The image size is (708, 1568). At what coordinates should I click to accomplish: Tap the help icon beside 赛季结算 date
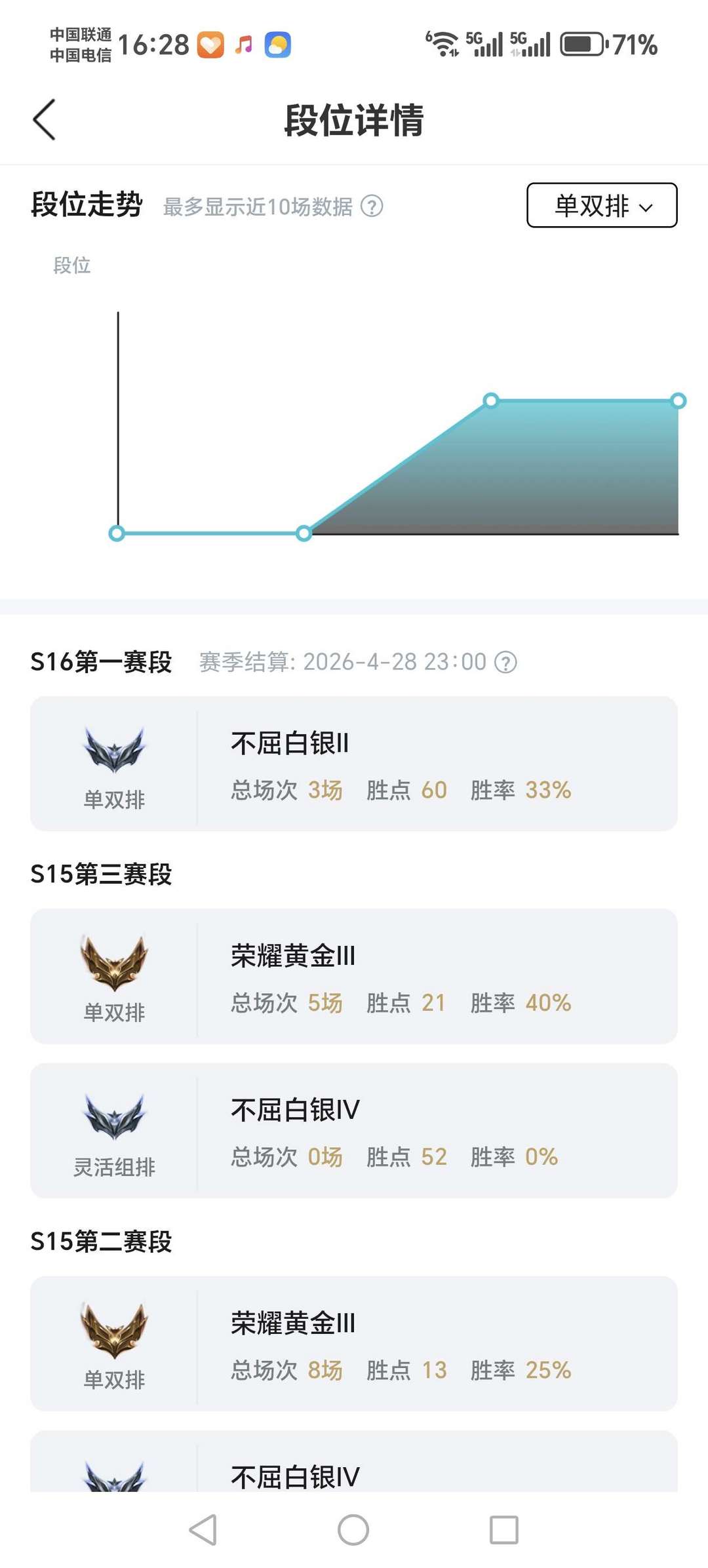(x=505, y=662)
